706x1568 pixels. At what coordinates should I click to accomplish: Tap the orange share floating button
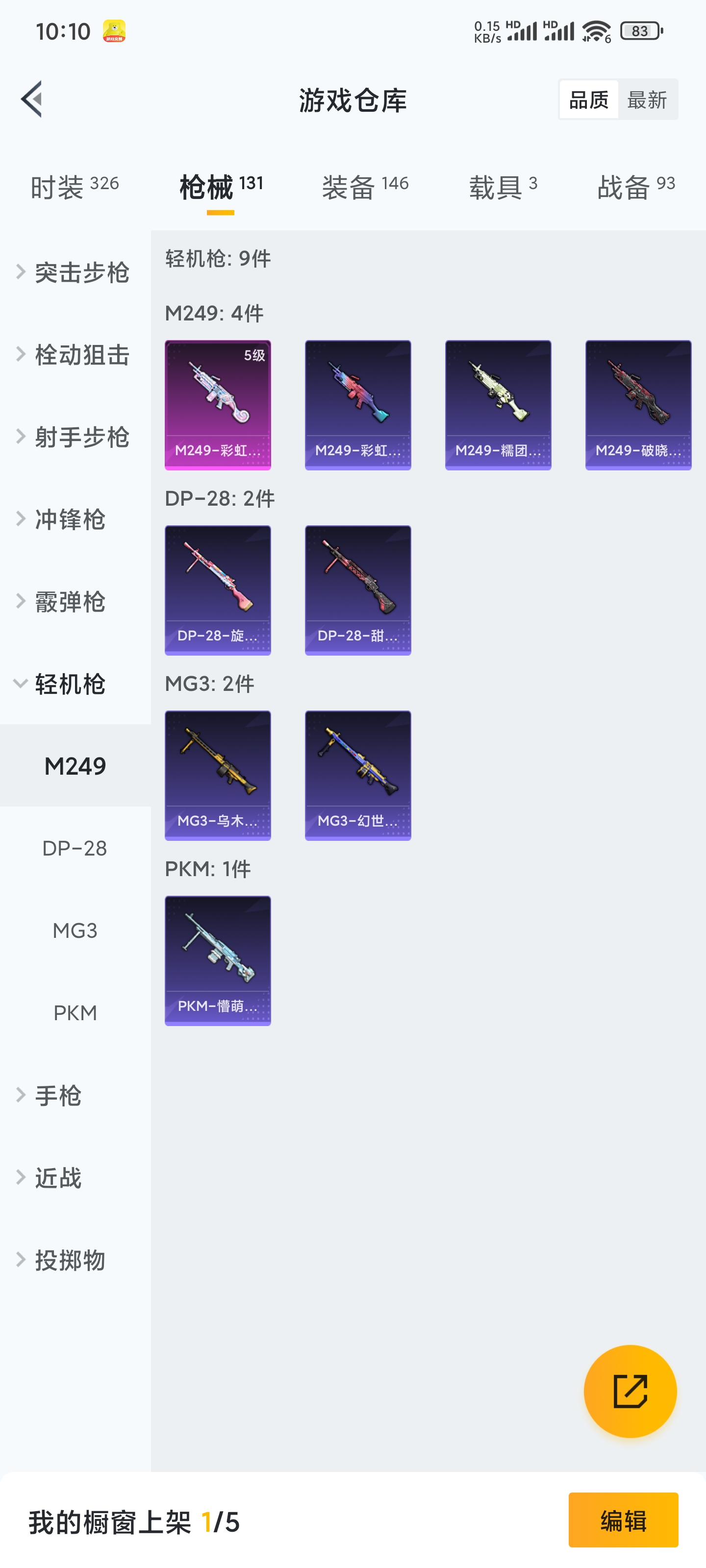[x=629, y=1391]
